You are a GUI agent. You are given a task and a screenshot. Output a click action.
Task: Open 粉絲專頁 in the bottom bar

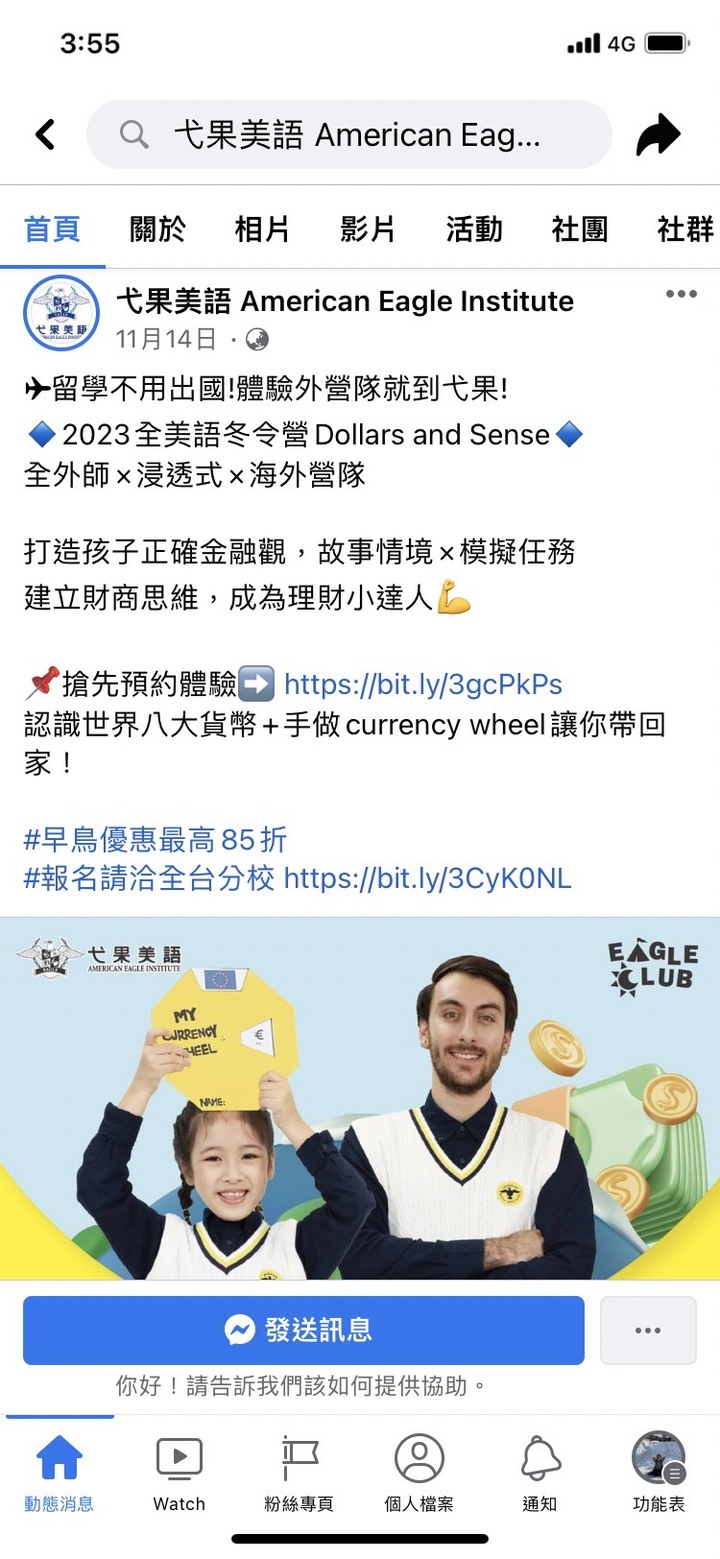[299, 1472]
